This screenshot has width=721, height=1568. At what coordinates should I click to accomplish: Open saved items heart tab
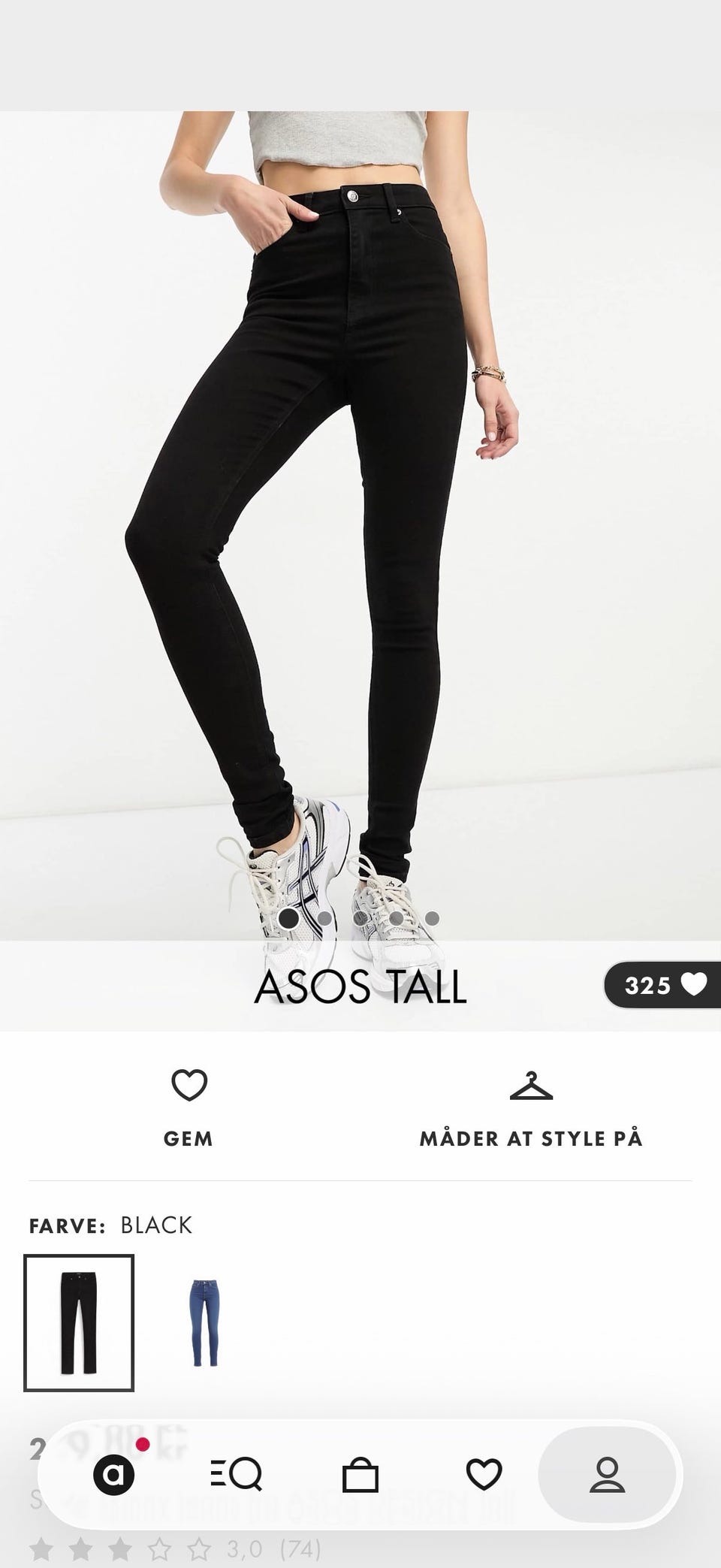(x=484, y=1475)
